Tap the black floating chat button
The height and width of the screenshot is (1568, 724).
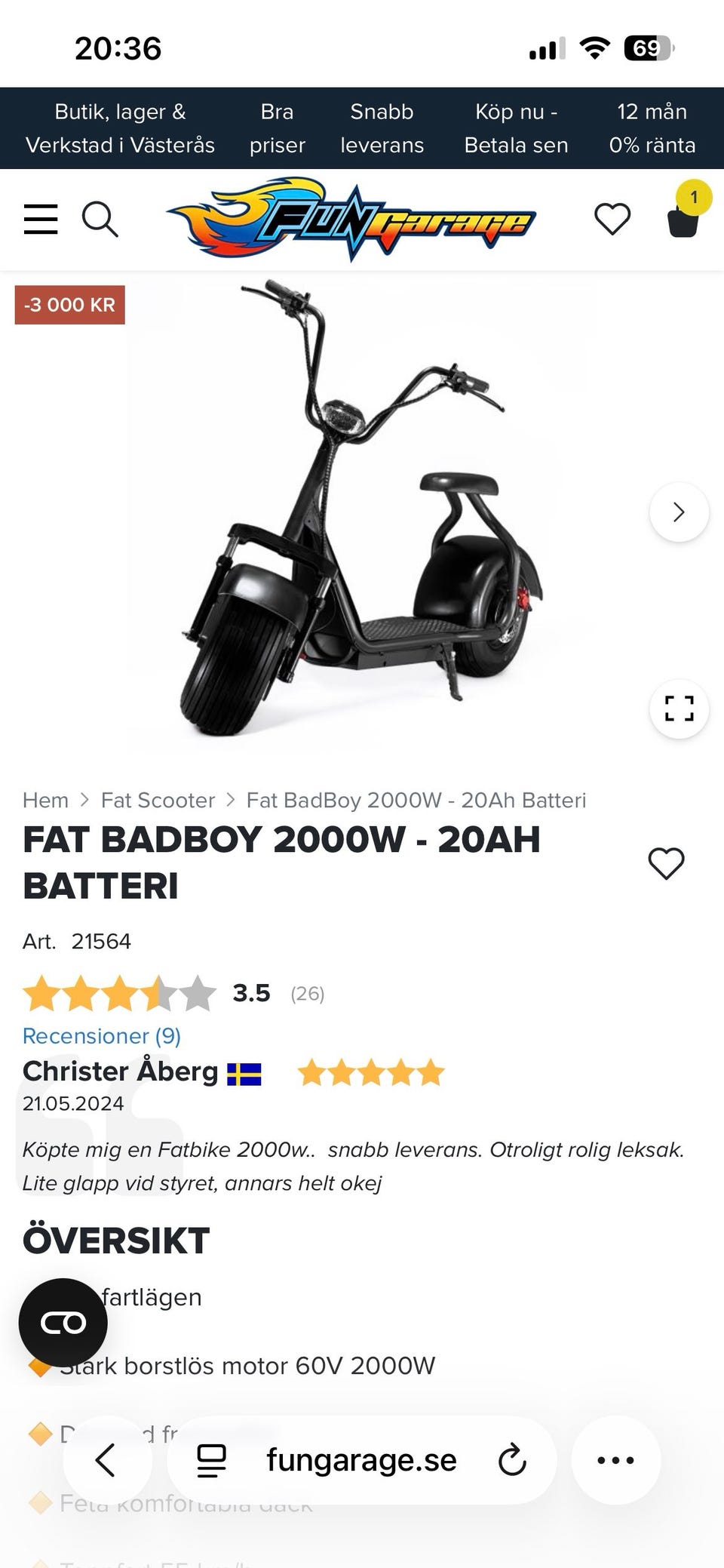(63, 1323)
